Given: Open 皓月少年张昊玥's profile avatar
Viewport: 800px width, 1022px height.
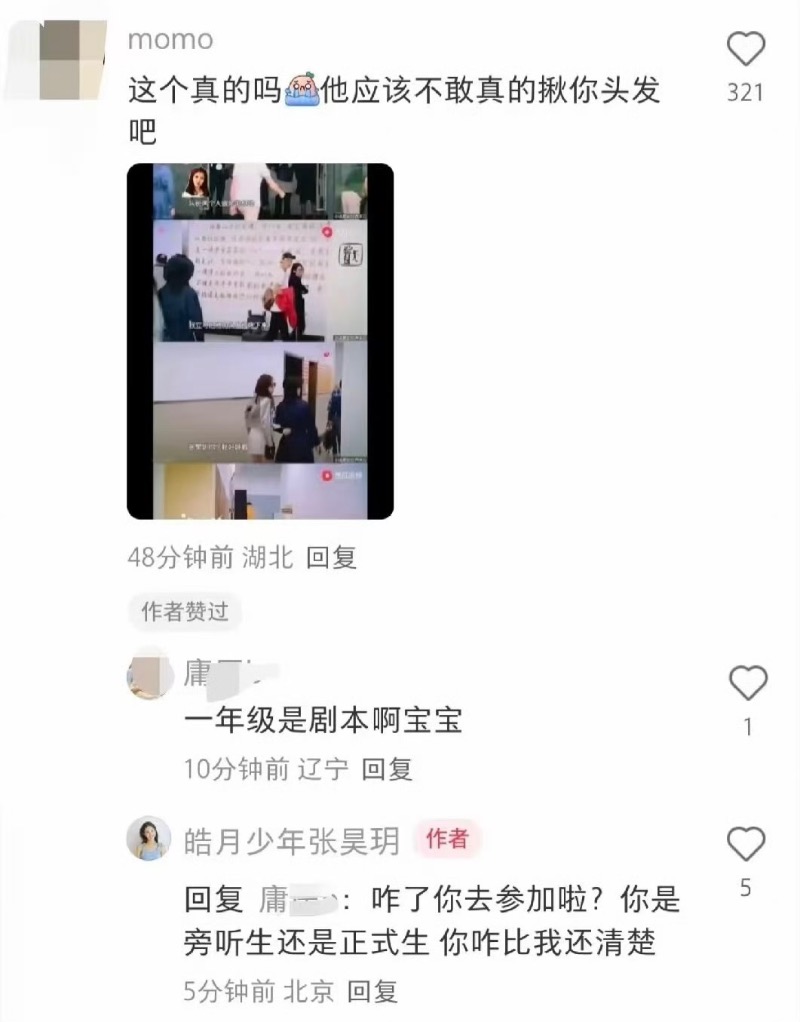Looking at the screenshot, I should coord(148,838).
